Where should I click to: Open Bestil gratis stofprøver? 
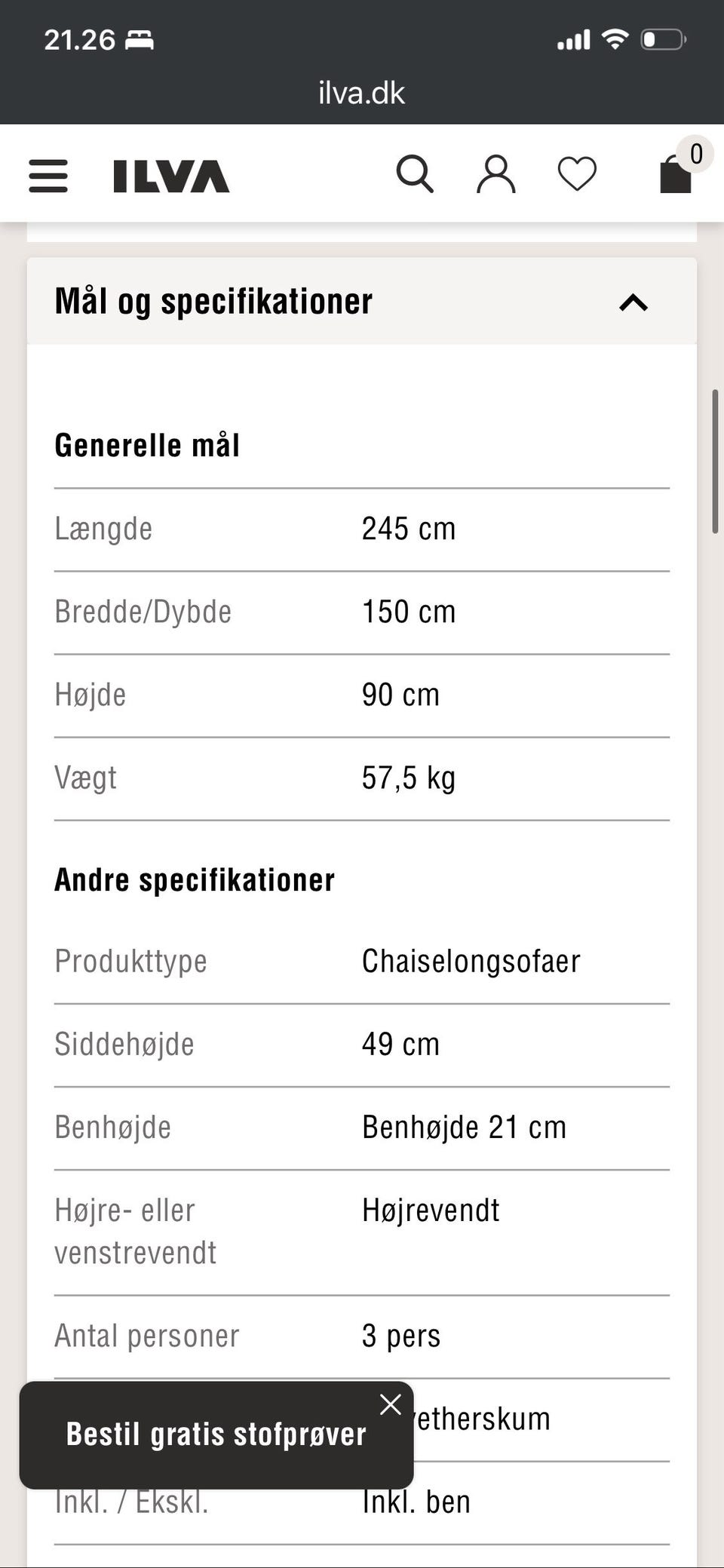coord(215,1434)
